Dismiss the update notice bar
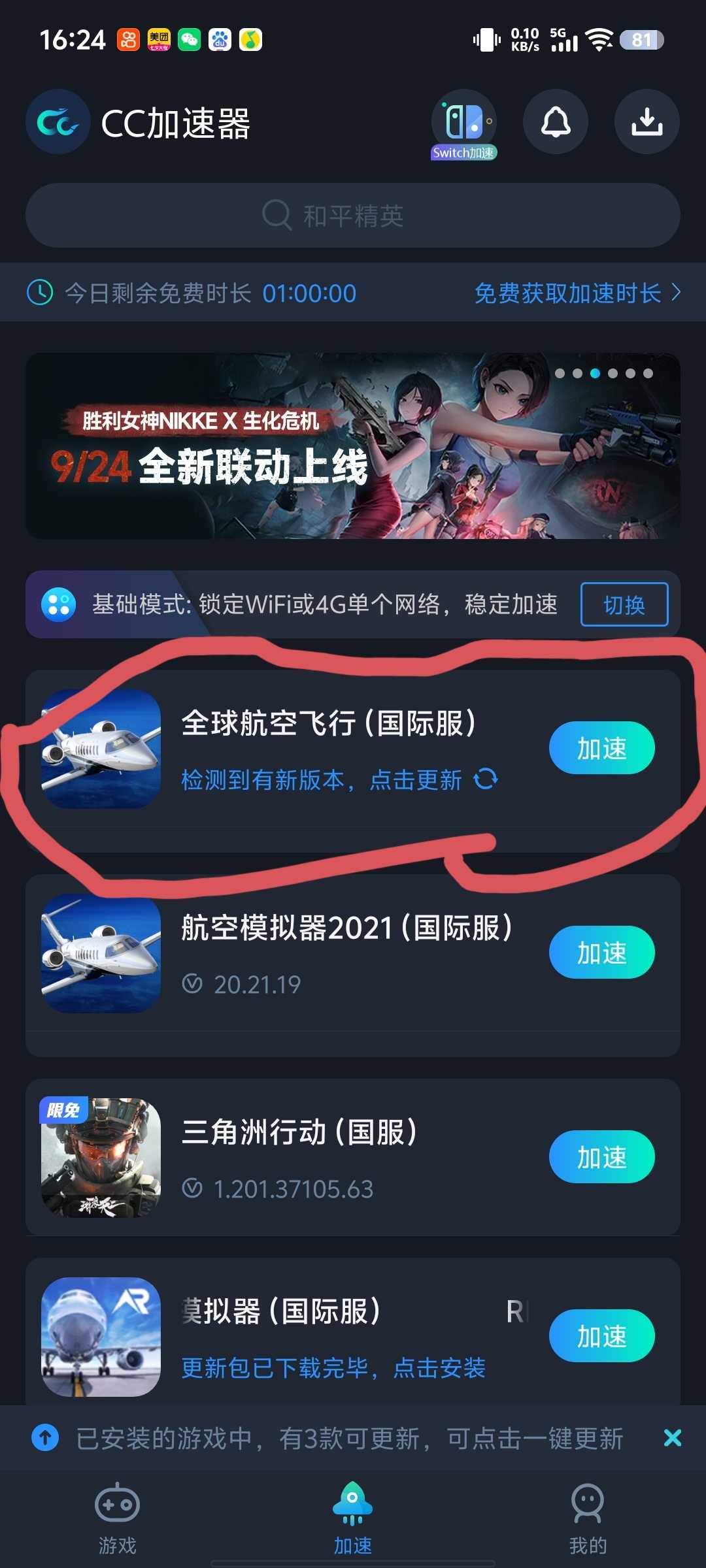 pos(672,1438)
